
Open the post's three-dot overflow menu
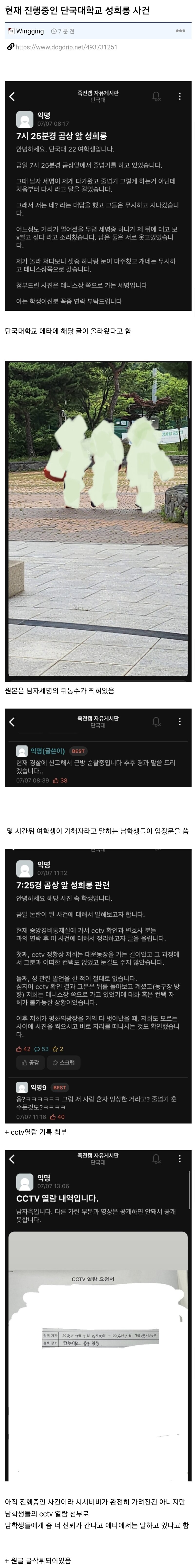click(180, 30)
